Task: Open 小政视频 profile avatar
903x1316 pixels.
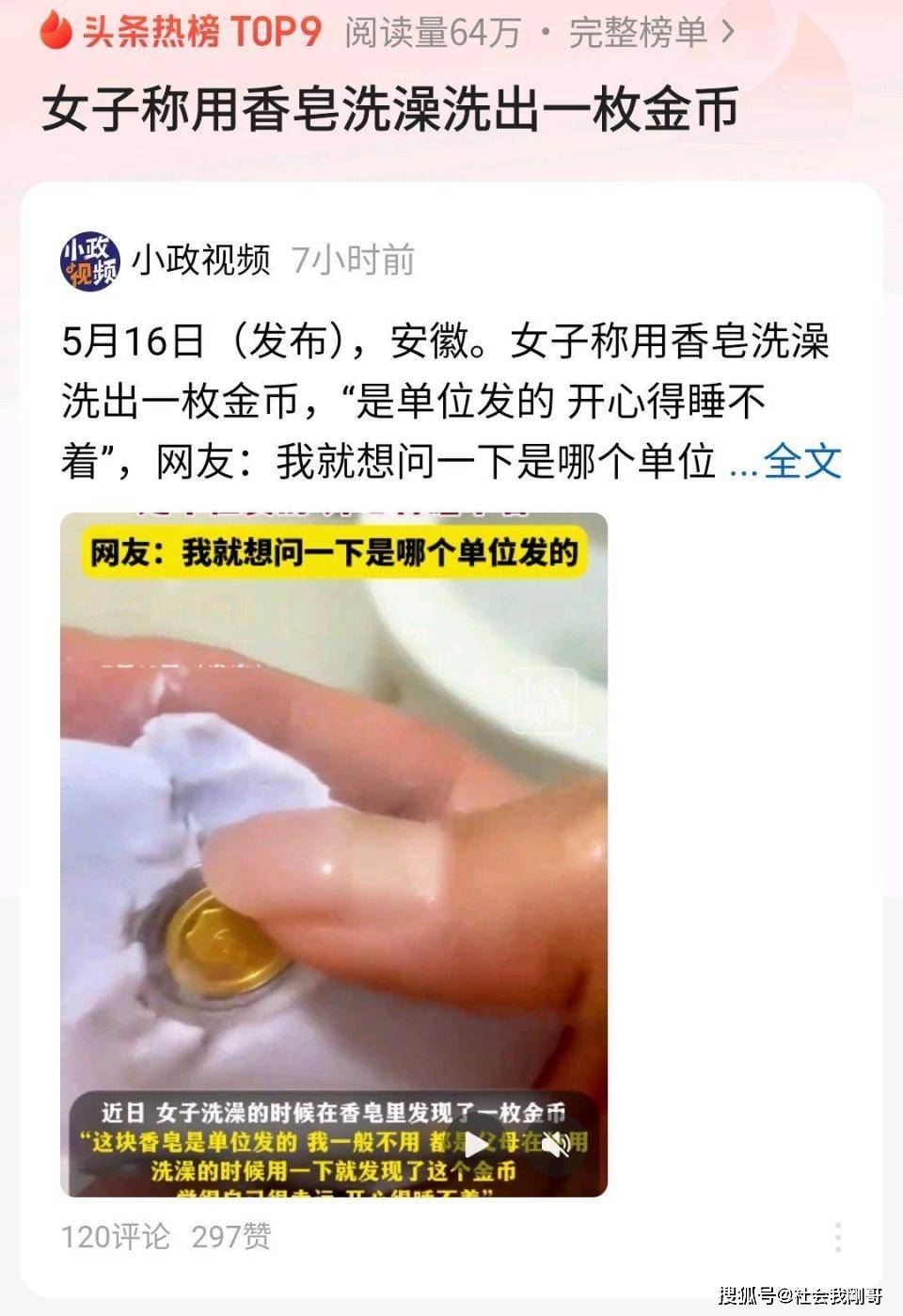Action: (x=90, y=261)
